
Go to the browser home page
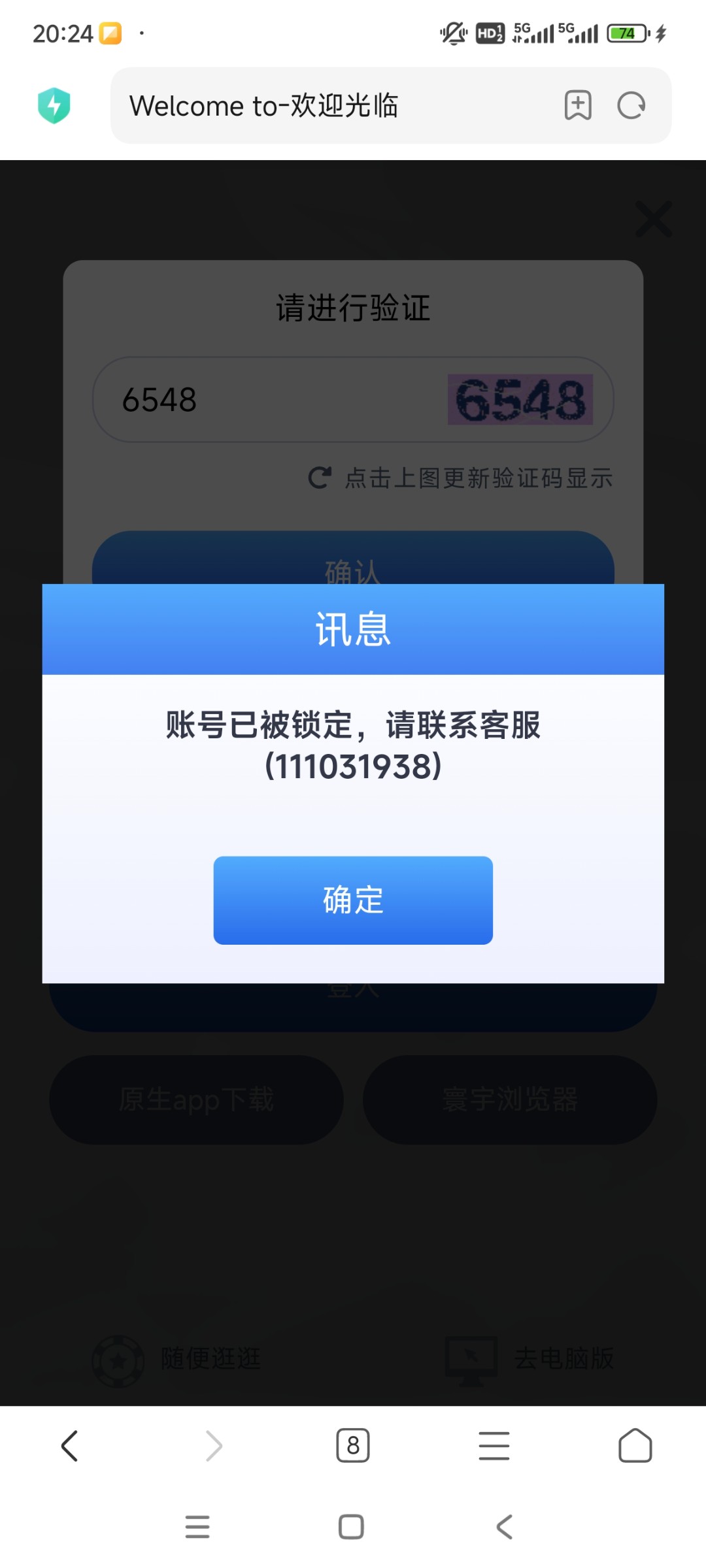coord(635,1446)
